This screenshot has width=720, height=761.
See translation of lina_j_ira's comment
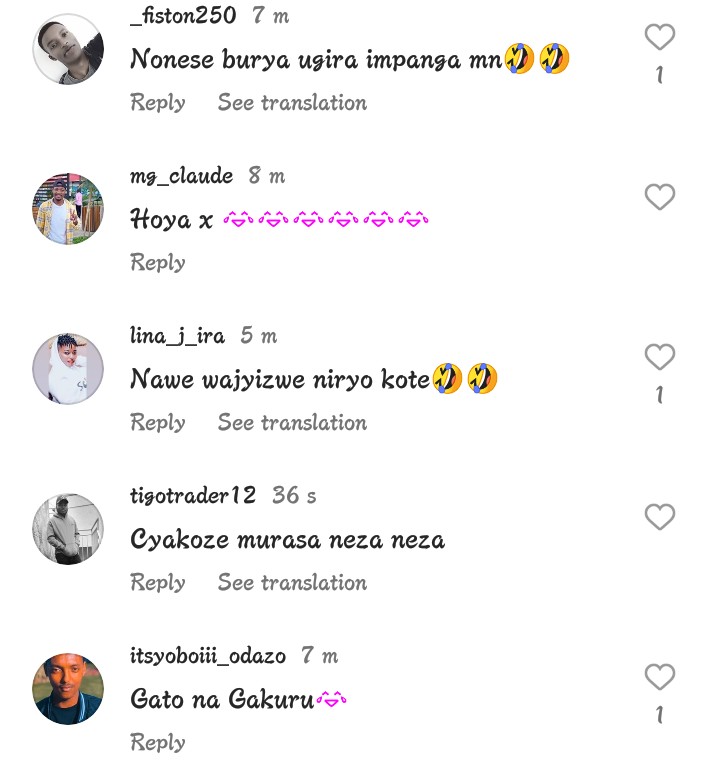[x=292, y=422]
